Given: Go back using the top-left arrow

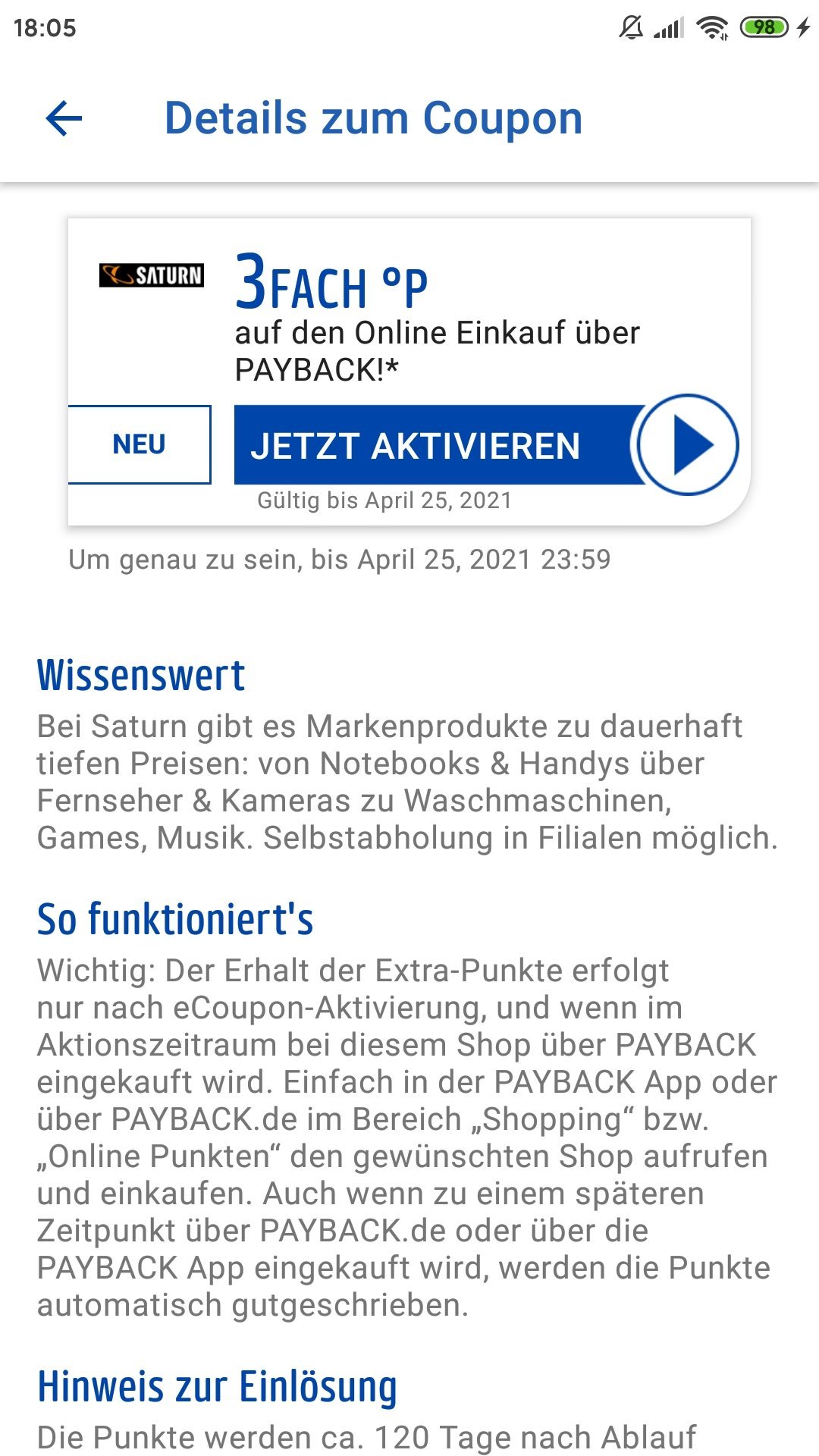Looking at the screenshot, I should click(64, 119).
